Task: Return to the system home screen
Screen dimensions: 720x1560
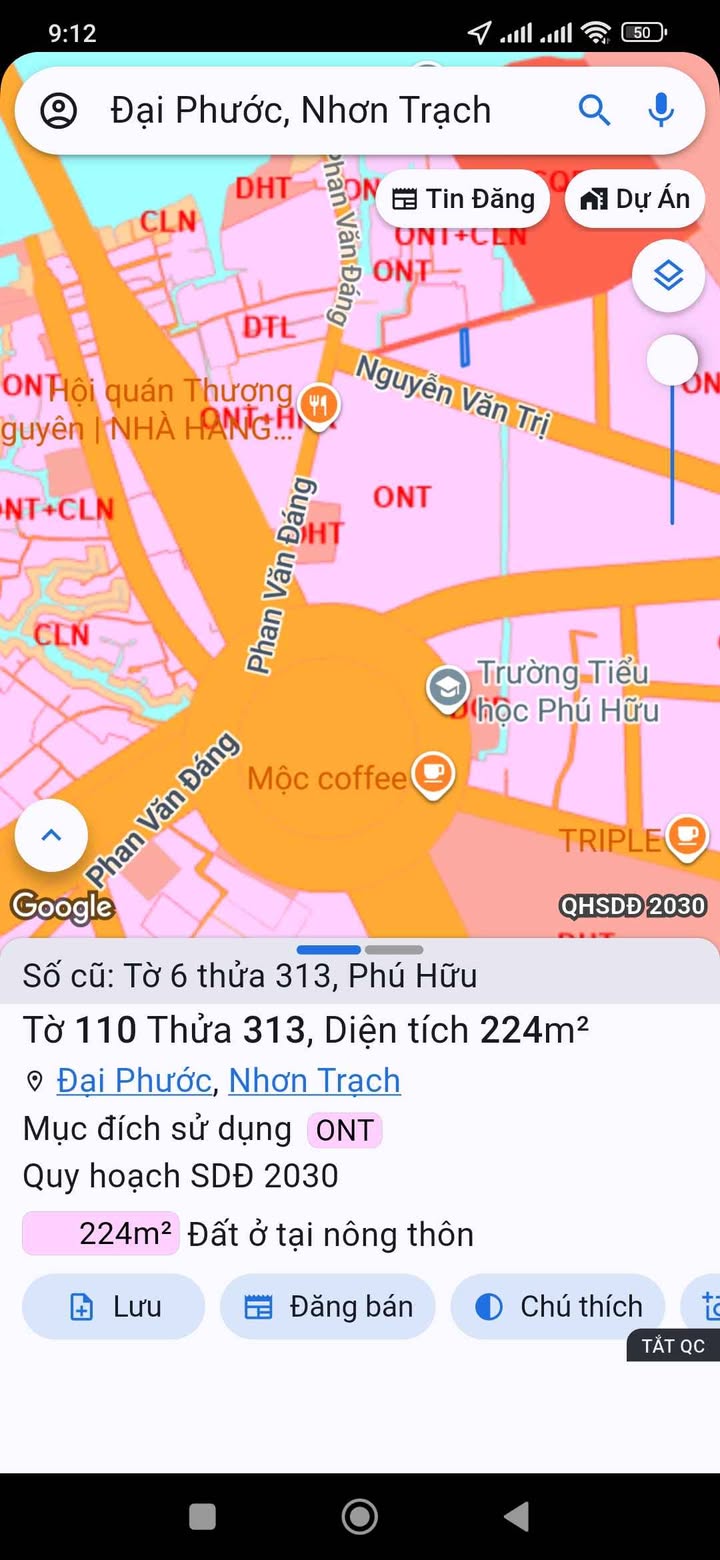Action: [x=359, y=1517]
